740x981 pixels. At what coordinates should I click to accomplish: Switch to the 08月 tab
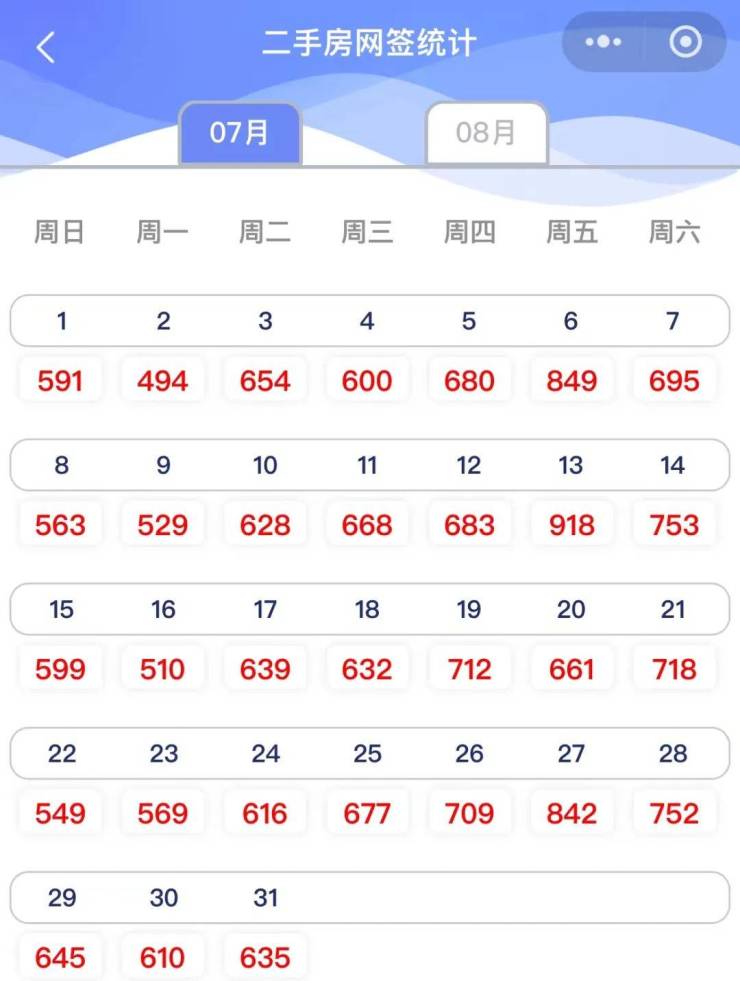(486, 133)
